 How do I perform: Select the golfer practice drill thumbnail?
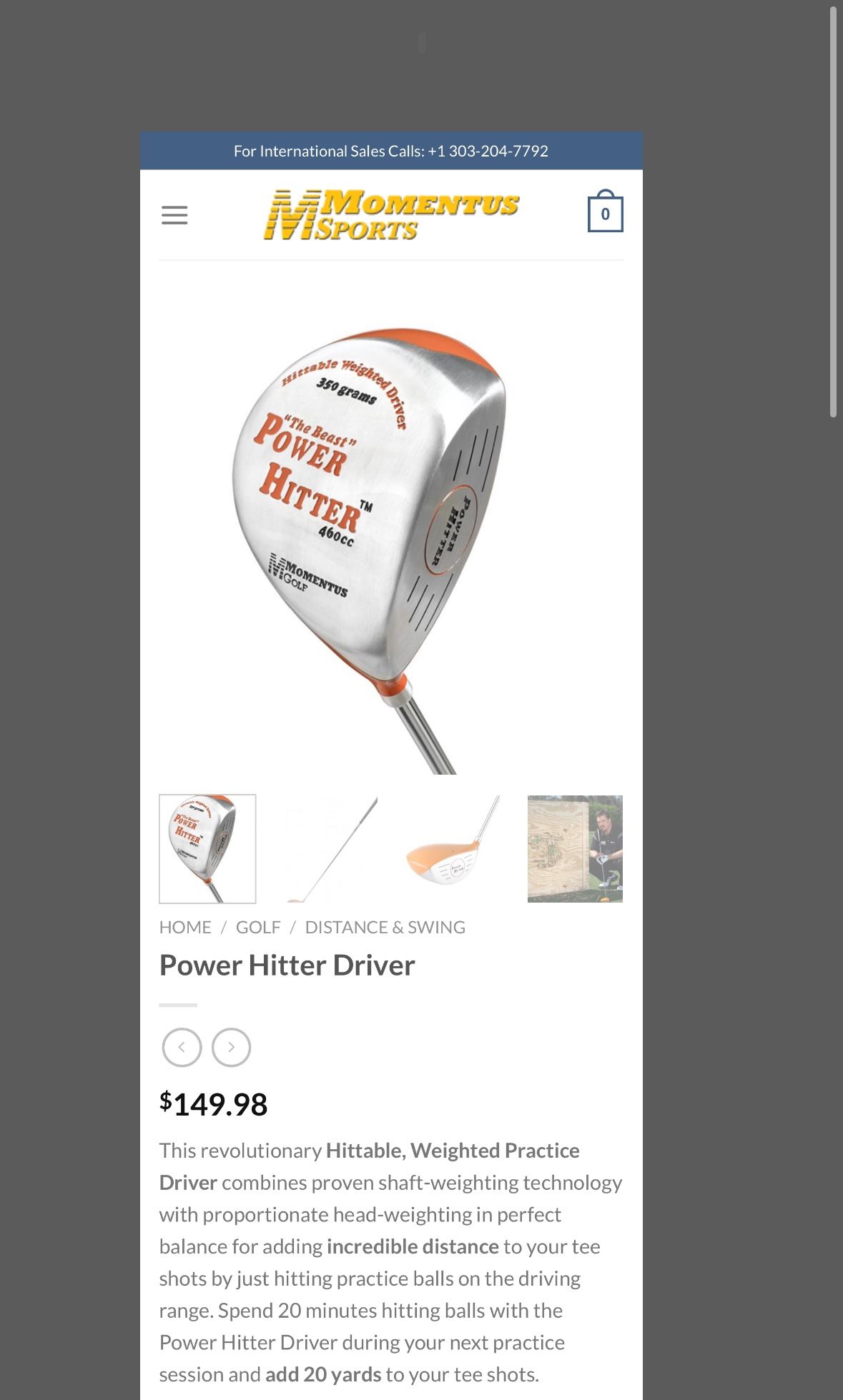point(574,848)
